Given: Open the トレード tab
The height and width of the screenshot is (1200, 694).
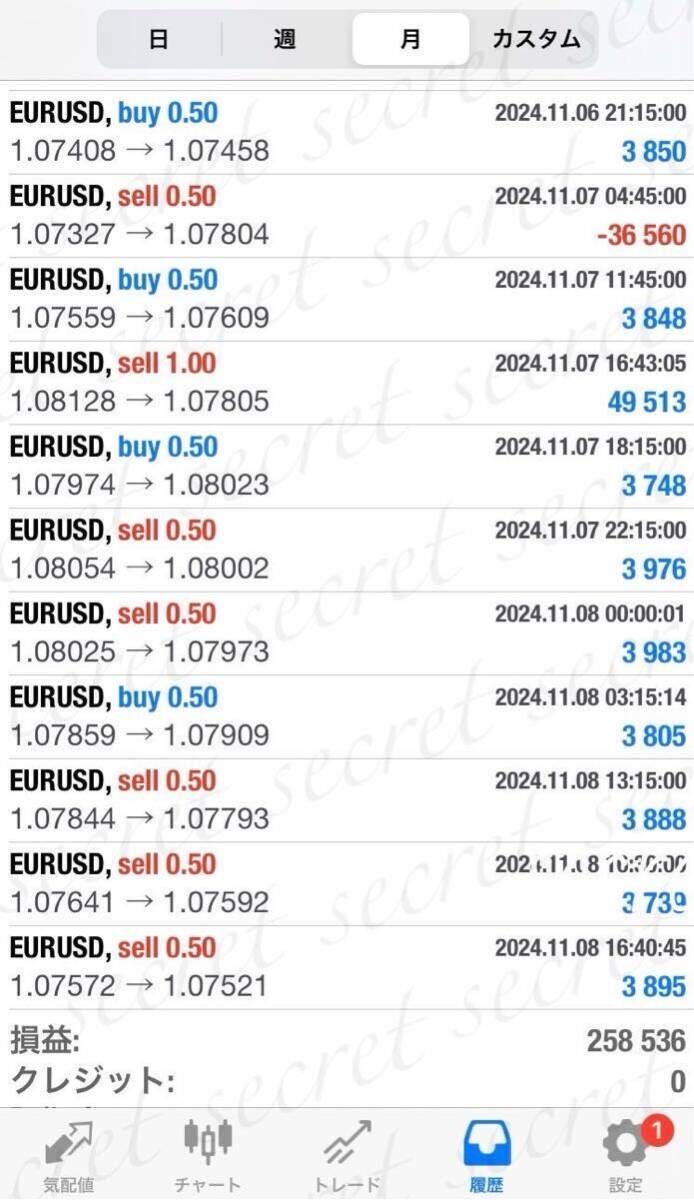Looking at the screenshot, I should (347, 1155).
